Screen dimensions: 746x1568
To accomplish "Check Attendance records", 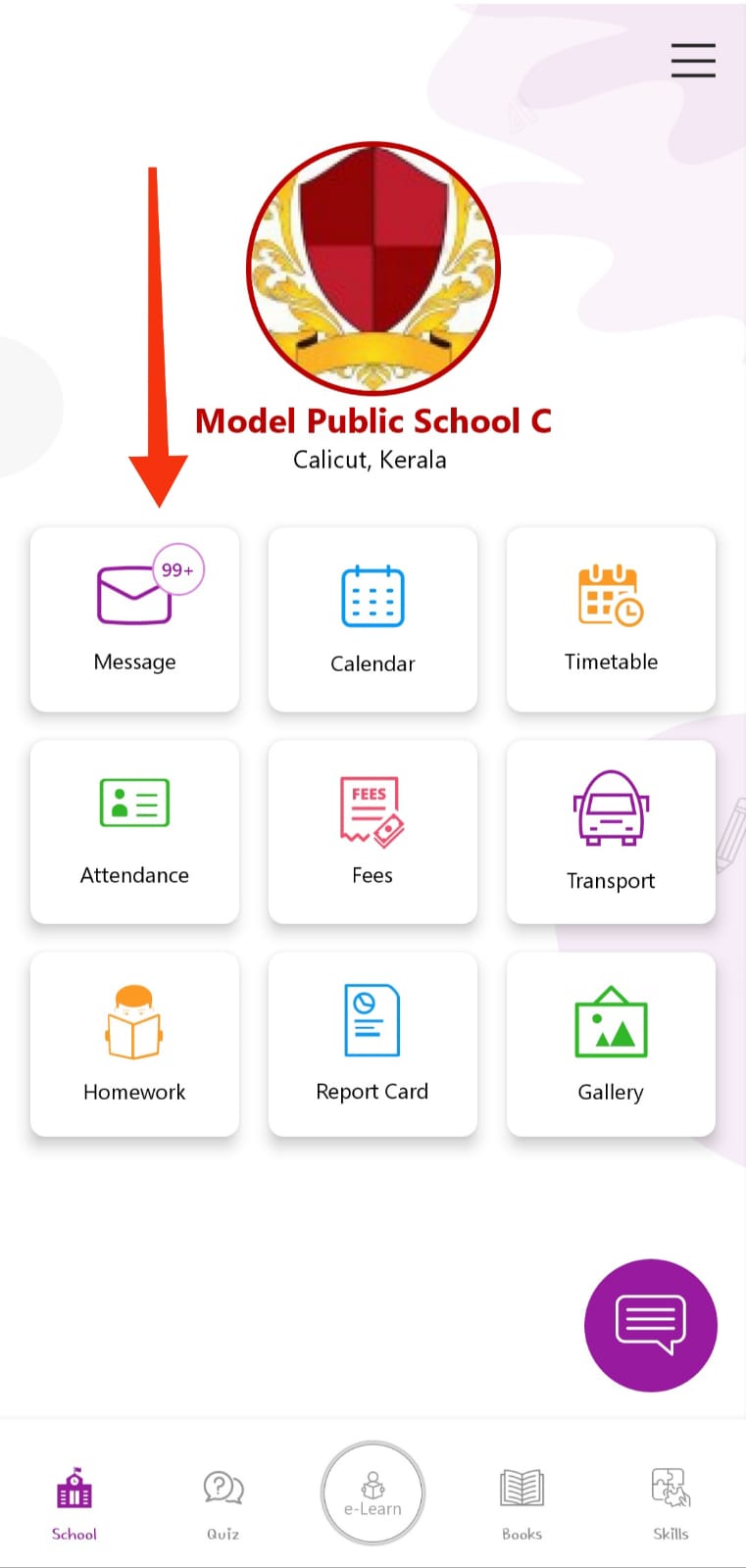I will click(x=134, y=831).
